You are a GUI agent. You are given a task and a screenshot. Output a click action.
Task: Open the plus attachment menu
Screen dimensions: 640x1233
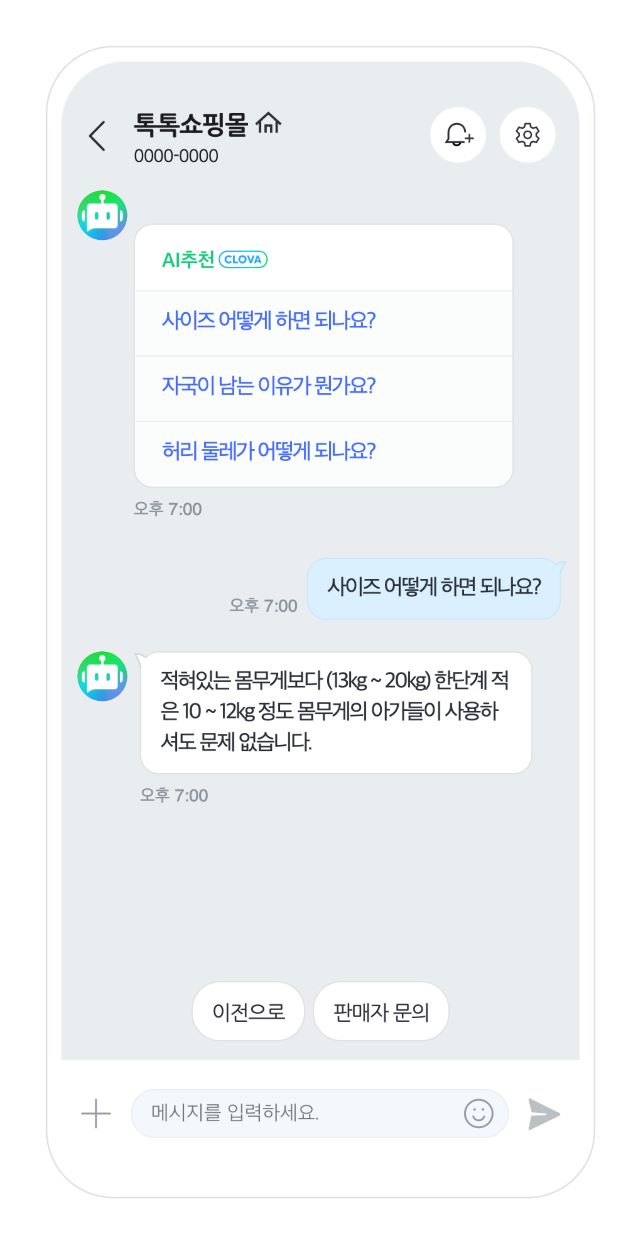coord(96,1113)
